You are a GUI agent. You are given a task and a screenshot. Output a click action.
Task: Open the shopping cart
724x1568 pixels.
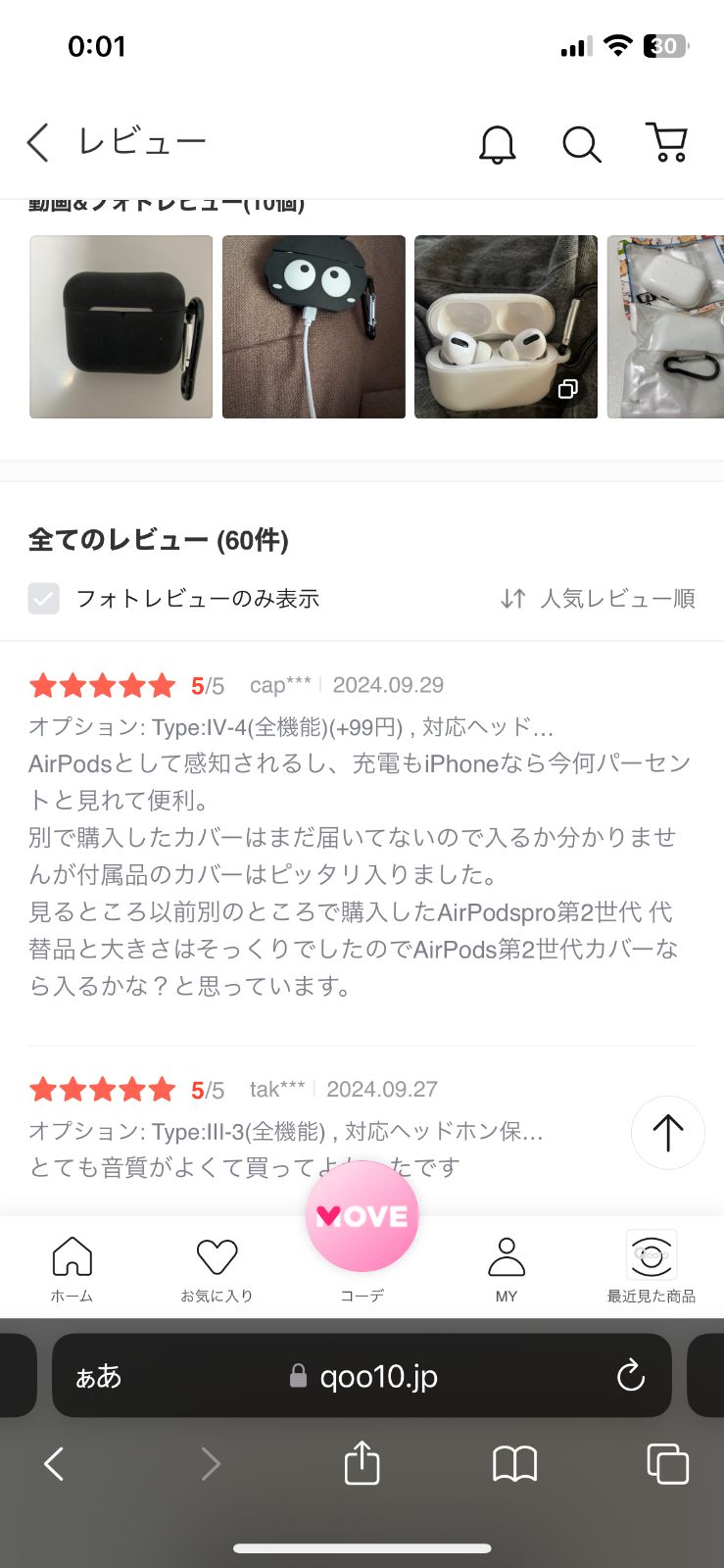(x=667, y=143)
